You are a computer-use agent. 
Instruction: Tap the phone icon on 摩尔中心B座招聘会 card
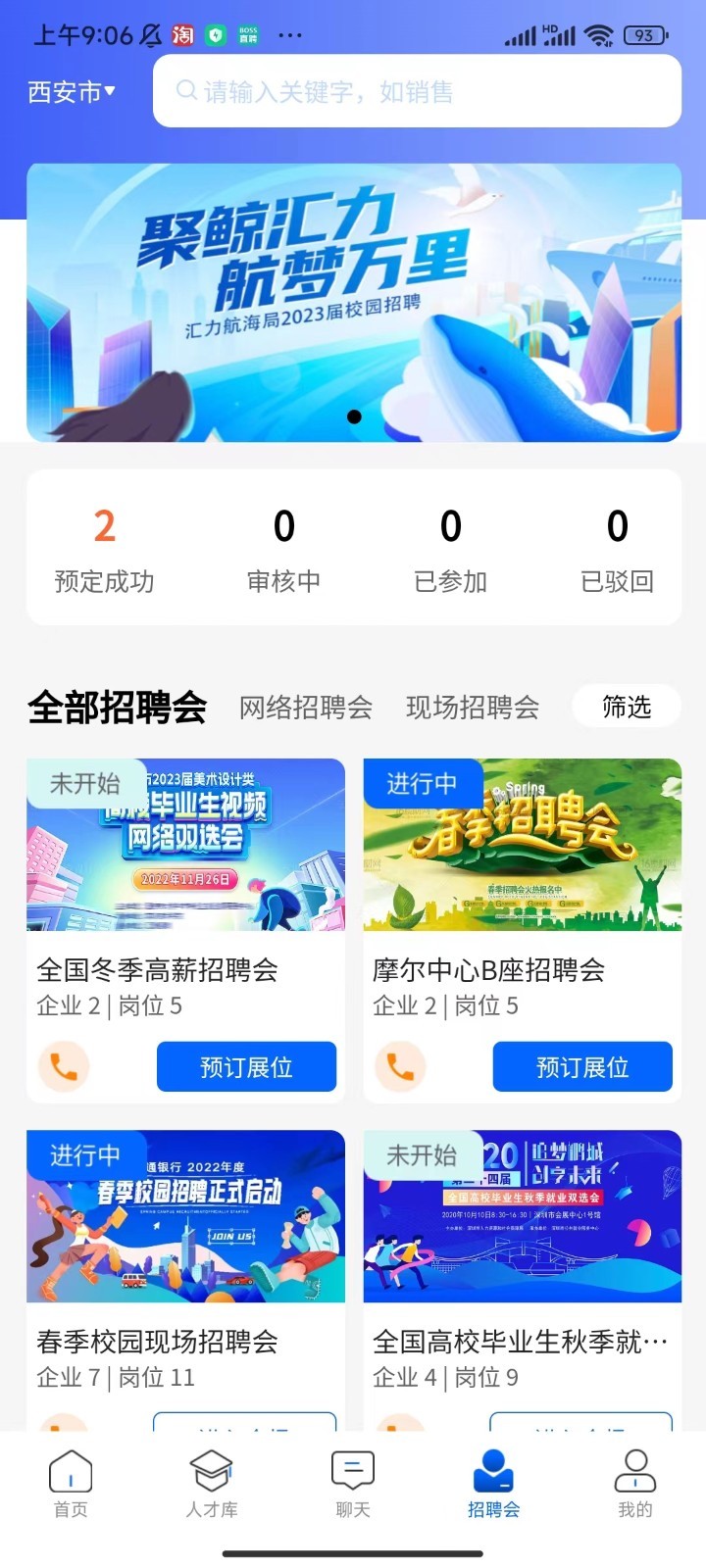click(x=399, y=1067)
